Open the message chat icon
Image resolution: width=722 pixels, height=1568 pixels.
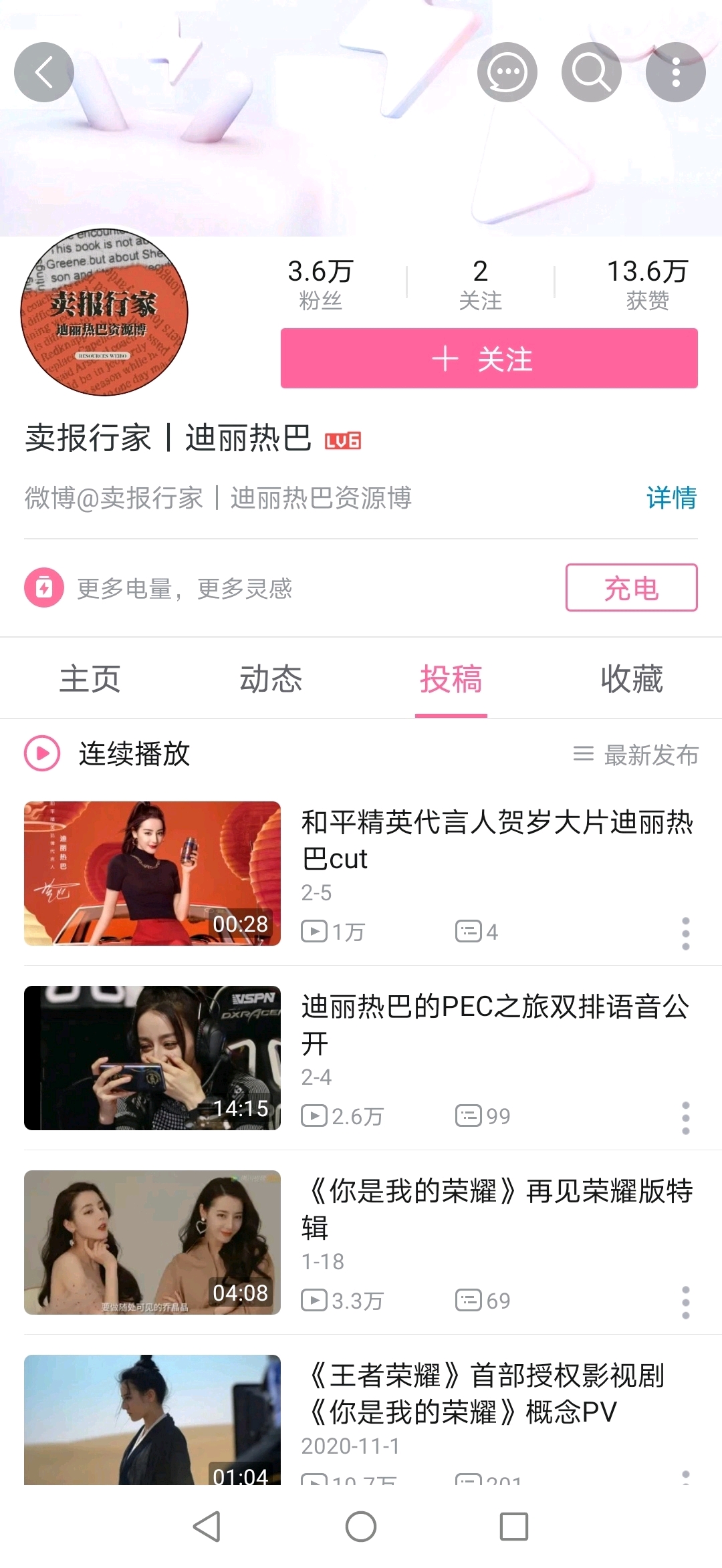point(507,72)
